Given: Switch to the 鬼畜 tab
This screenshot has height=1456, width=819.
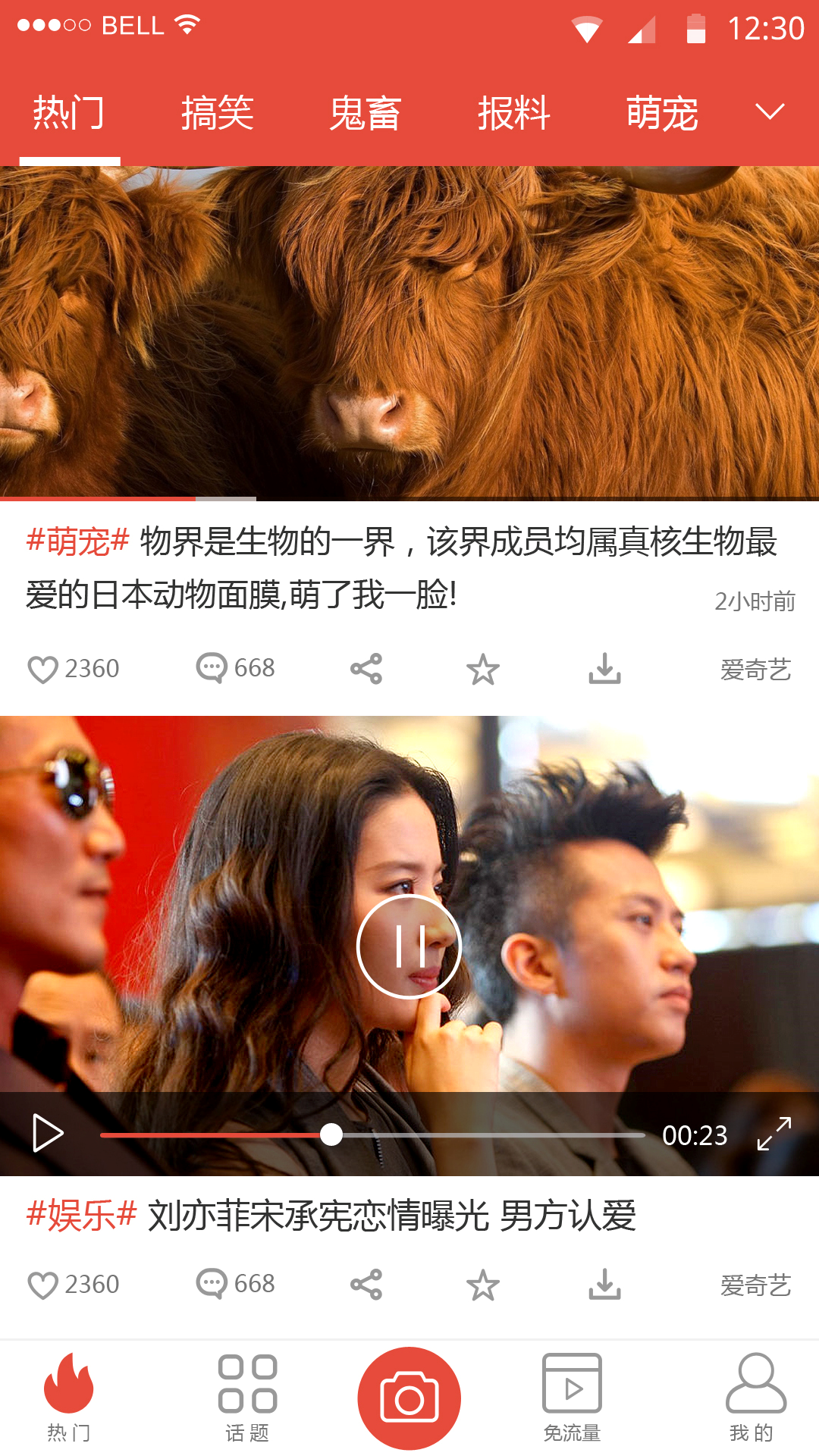Looking at the screenshot, I should click(365, 114).
